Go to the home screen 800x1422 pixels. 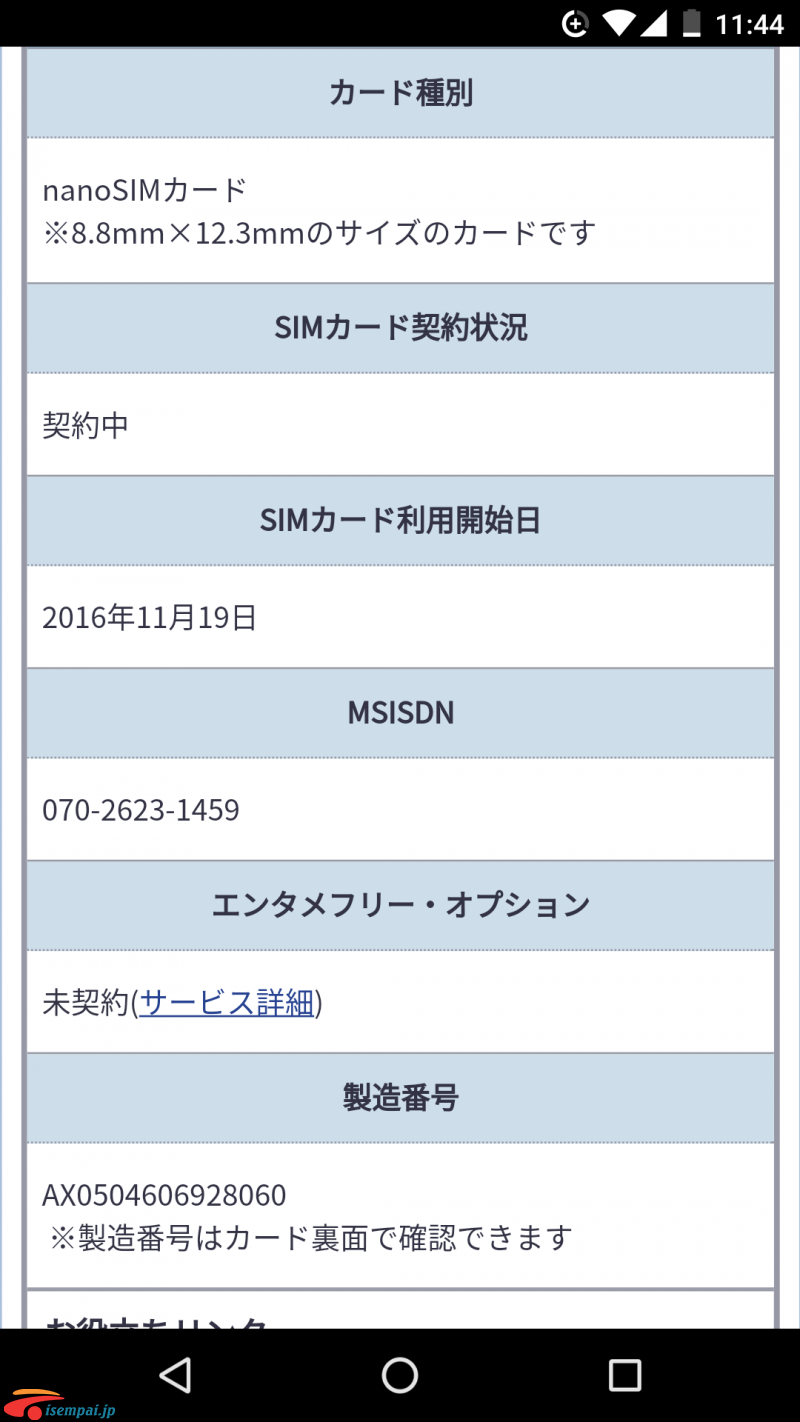(400, 1375)
